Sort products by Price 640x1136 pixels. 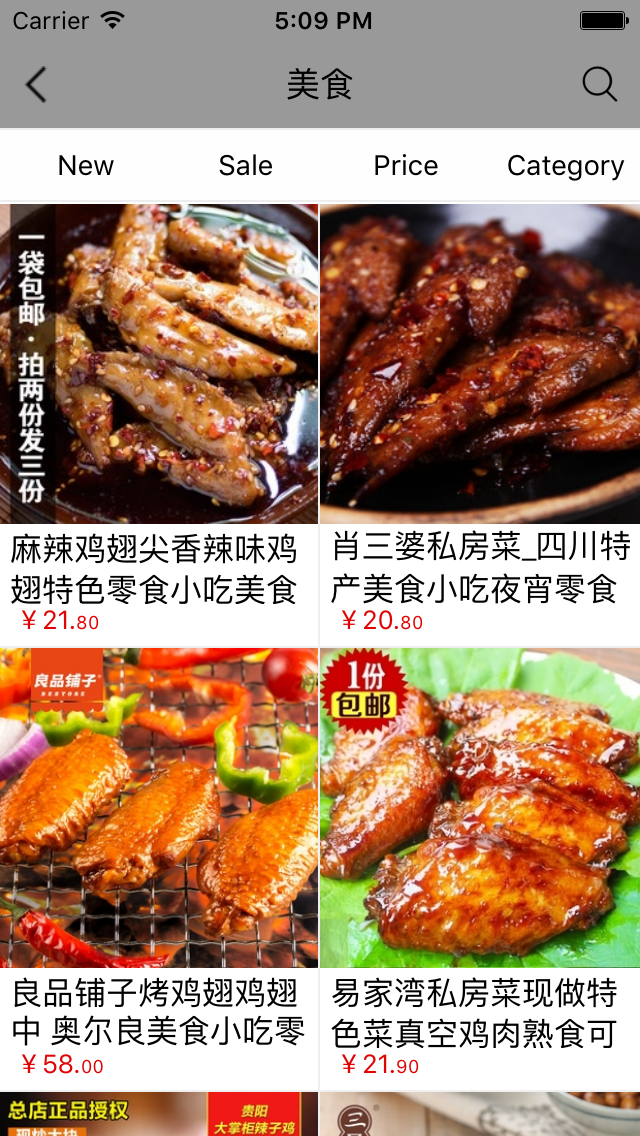(405, 165)
